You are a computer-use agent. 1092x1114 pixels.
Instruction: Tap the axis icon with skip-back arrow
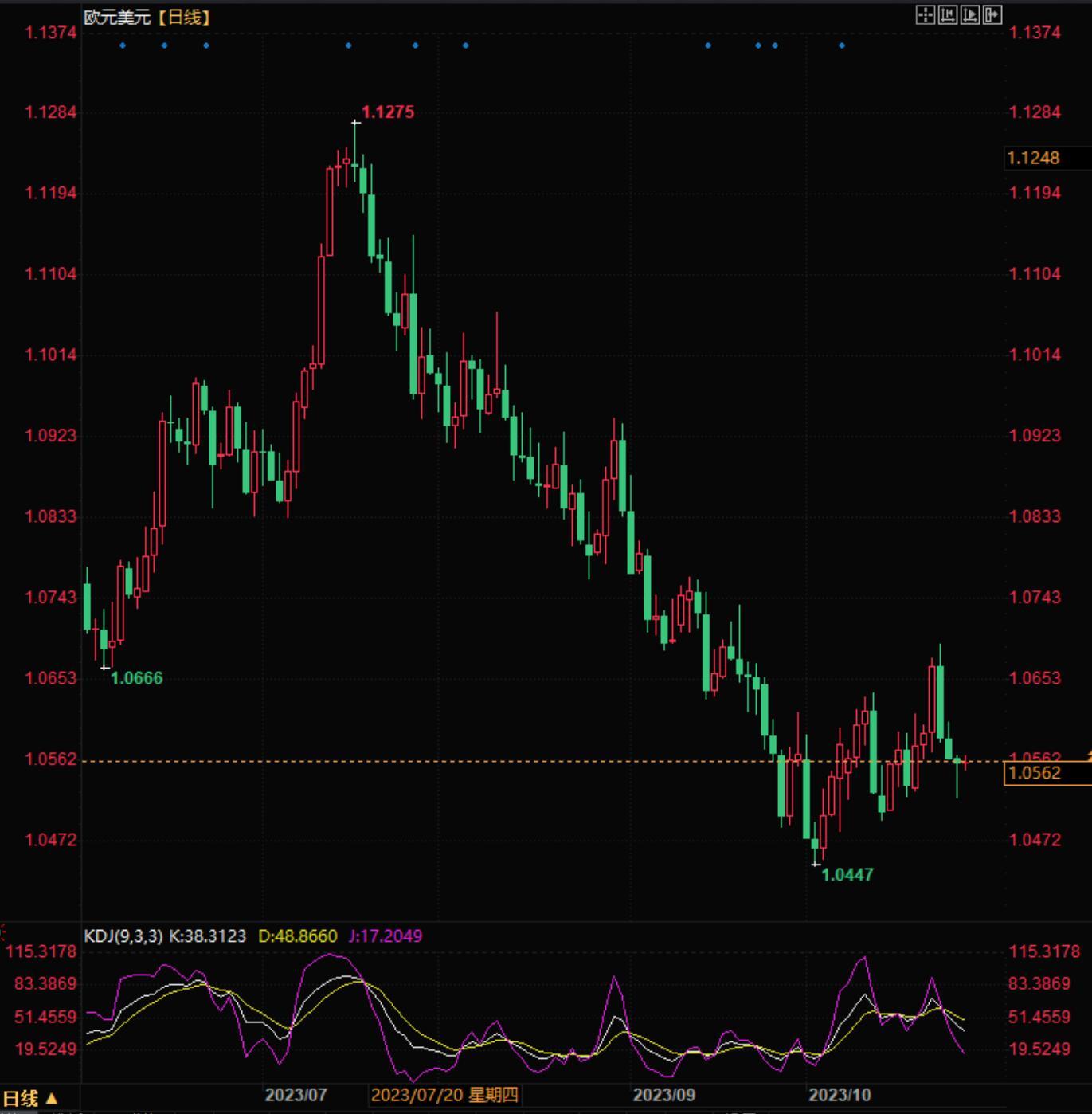coord(948,15)
